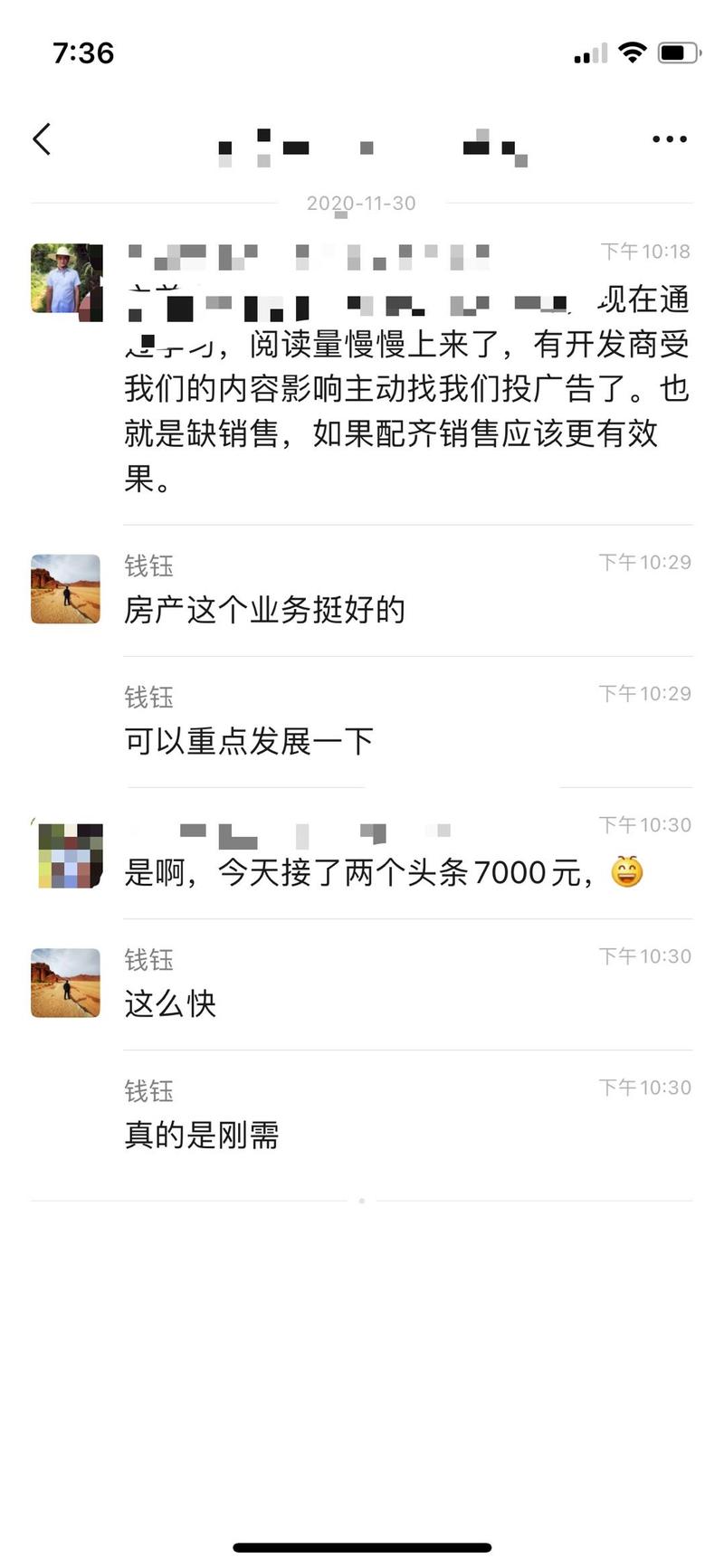
Task: Tap the home indicator bar at bottom
Action: (361, 1544)
